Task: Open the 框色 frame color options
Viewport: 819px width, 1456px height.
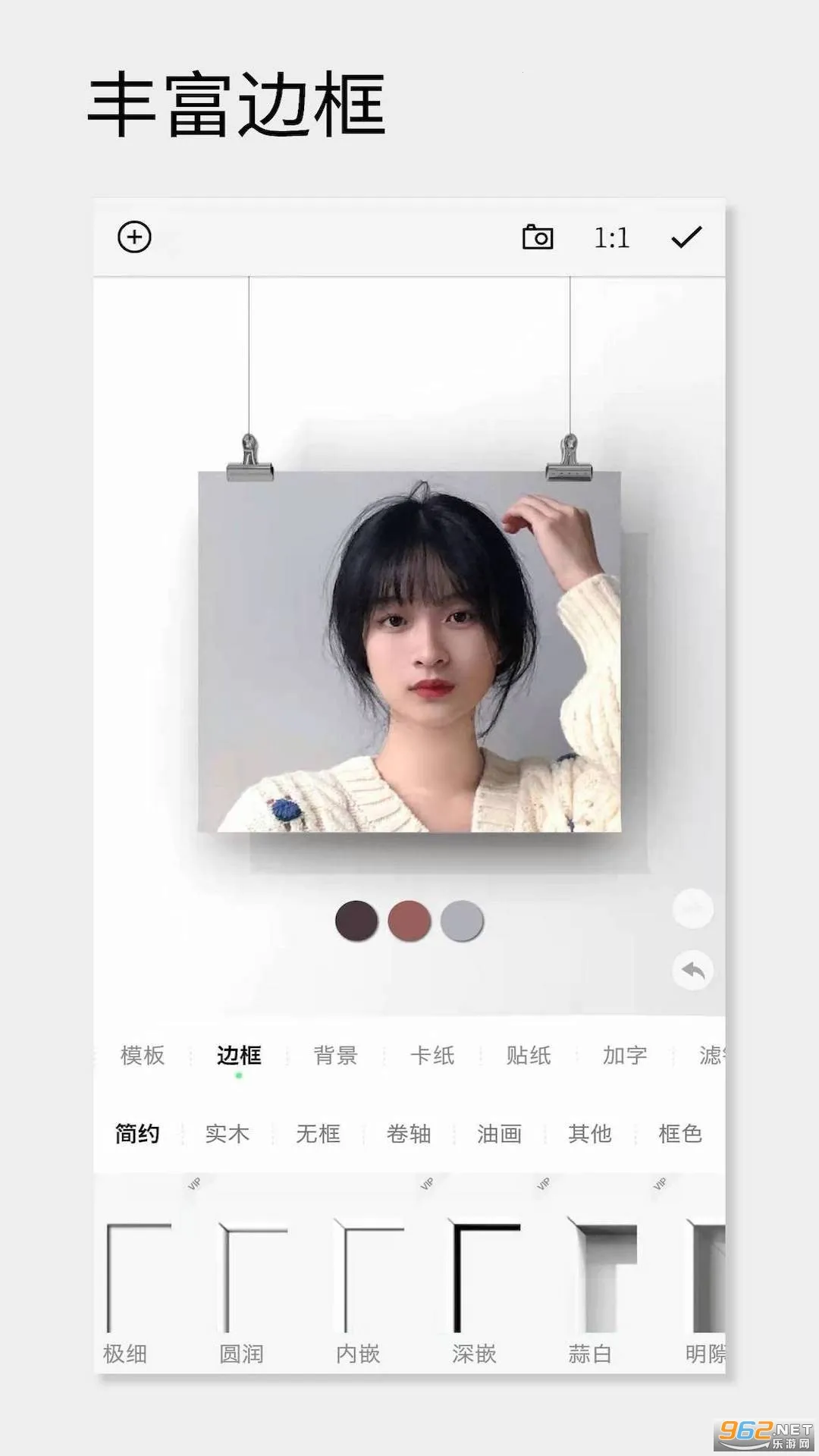Action: (680, 1134)
